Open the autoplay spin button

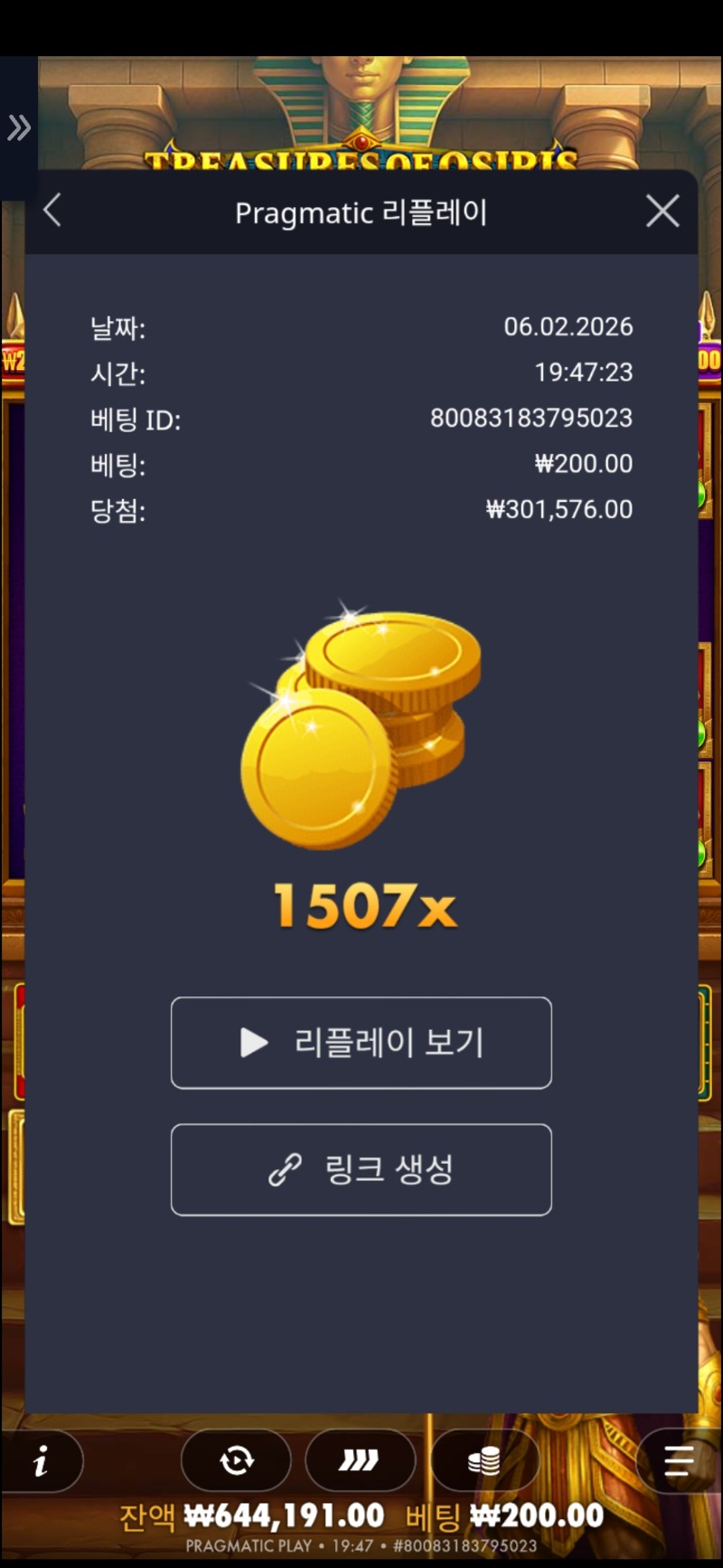coord(236,1460)
